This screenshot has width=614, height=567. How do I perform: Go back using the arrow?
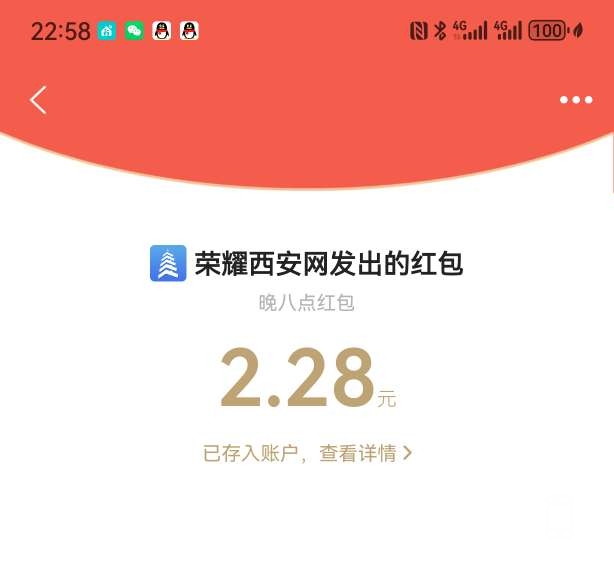pos(38,100)
